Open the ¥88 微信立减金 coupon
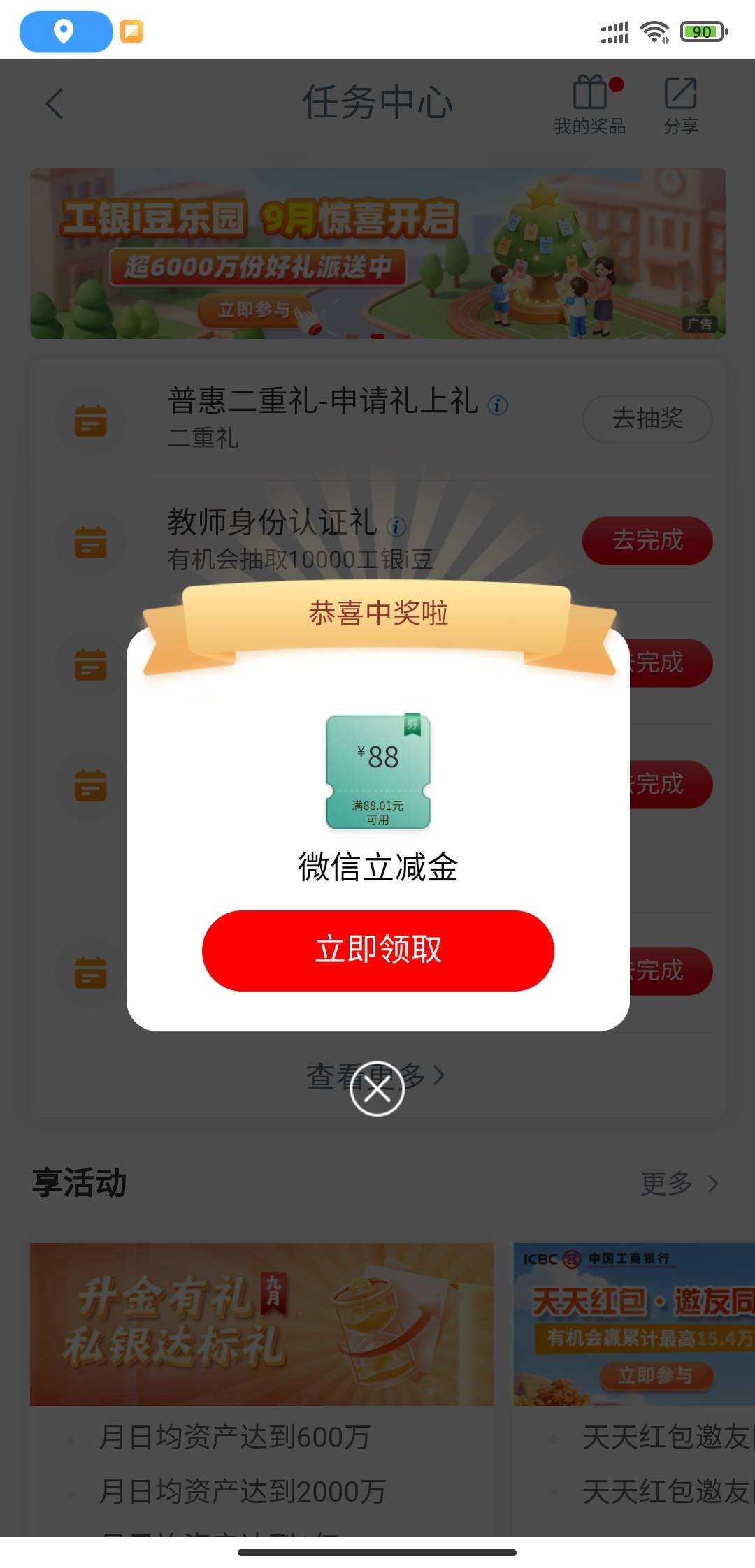The image size is (755, 1568). tap(378, 772)
